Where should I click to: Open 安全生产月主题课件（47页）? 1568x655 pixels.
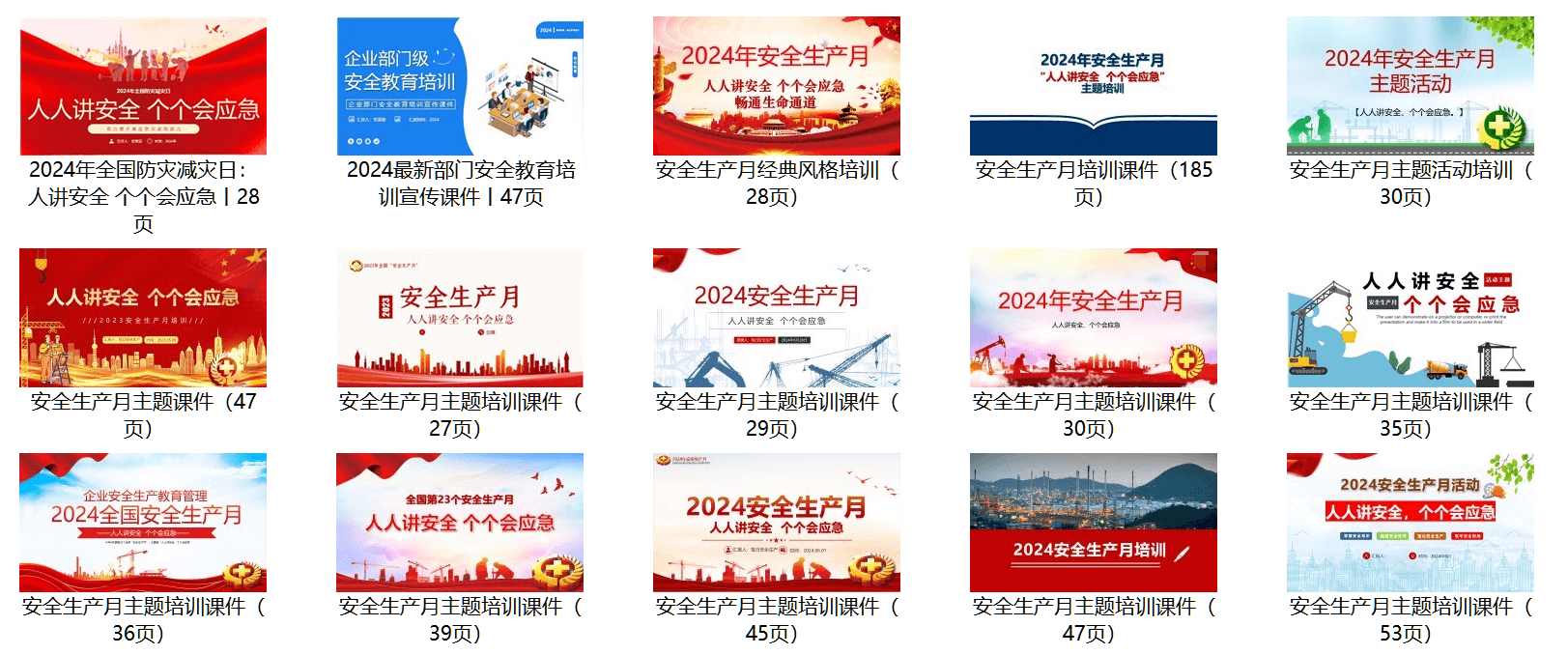coord(143,318)
